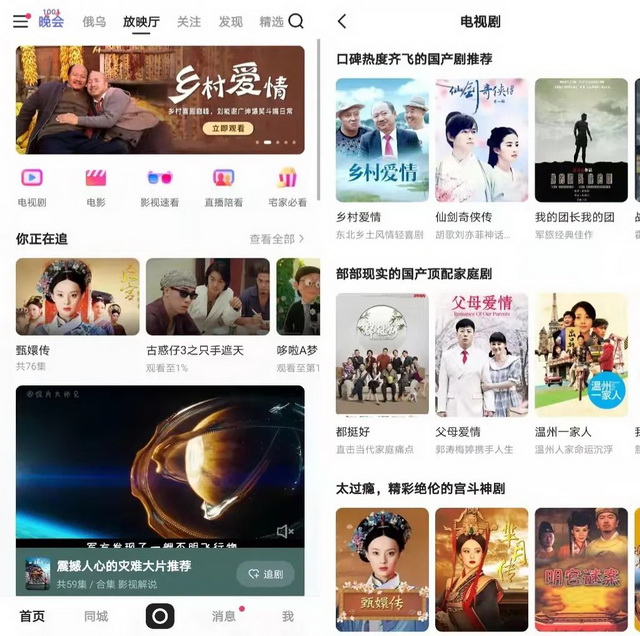Switch to the 发现 top tab
The image size is (640, 636).
(x=230, y=21)
